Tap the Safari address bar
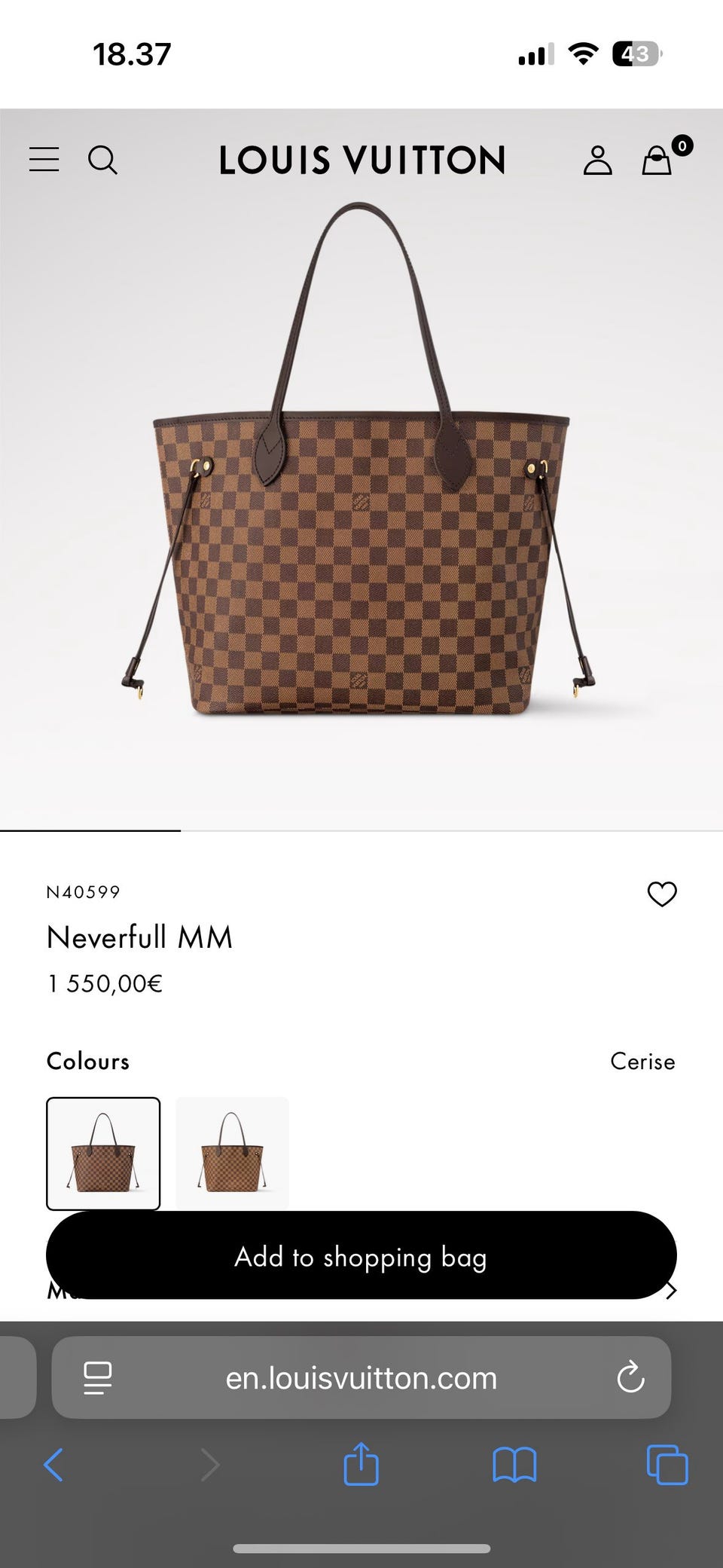 pyautogui.click(x=361, y=1378)
